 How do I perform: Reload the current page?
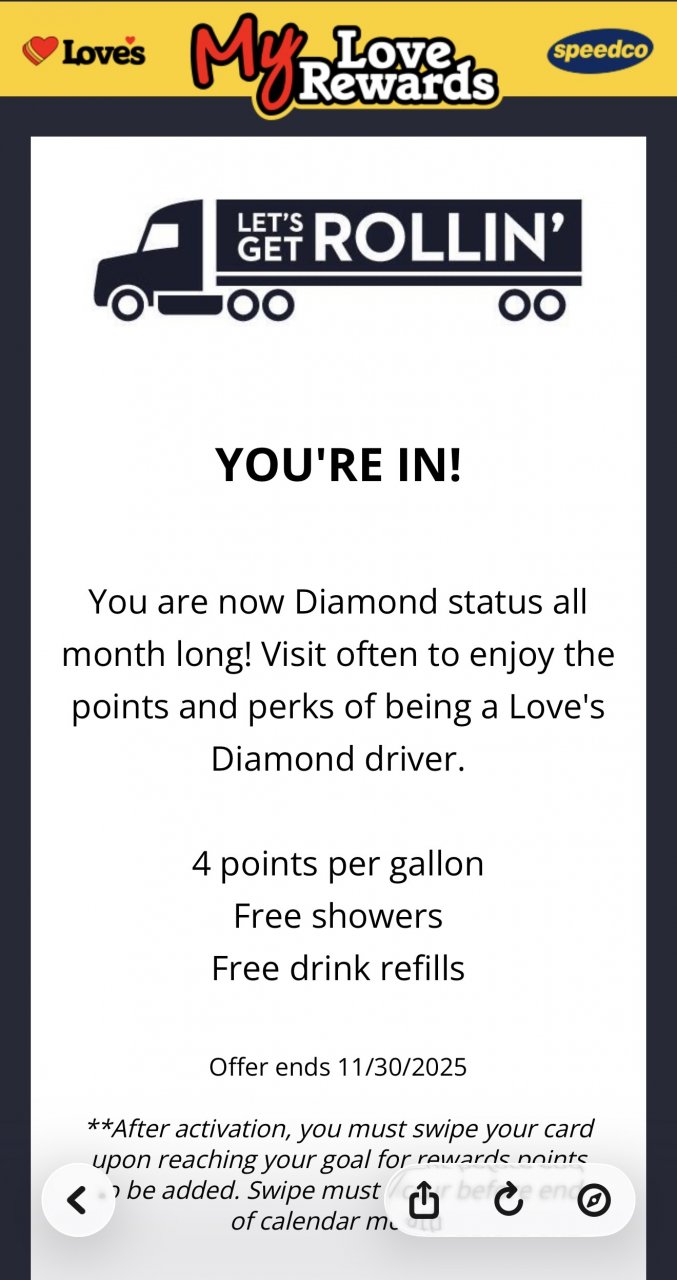509,1200
